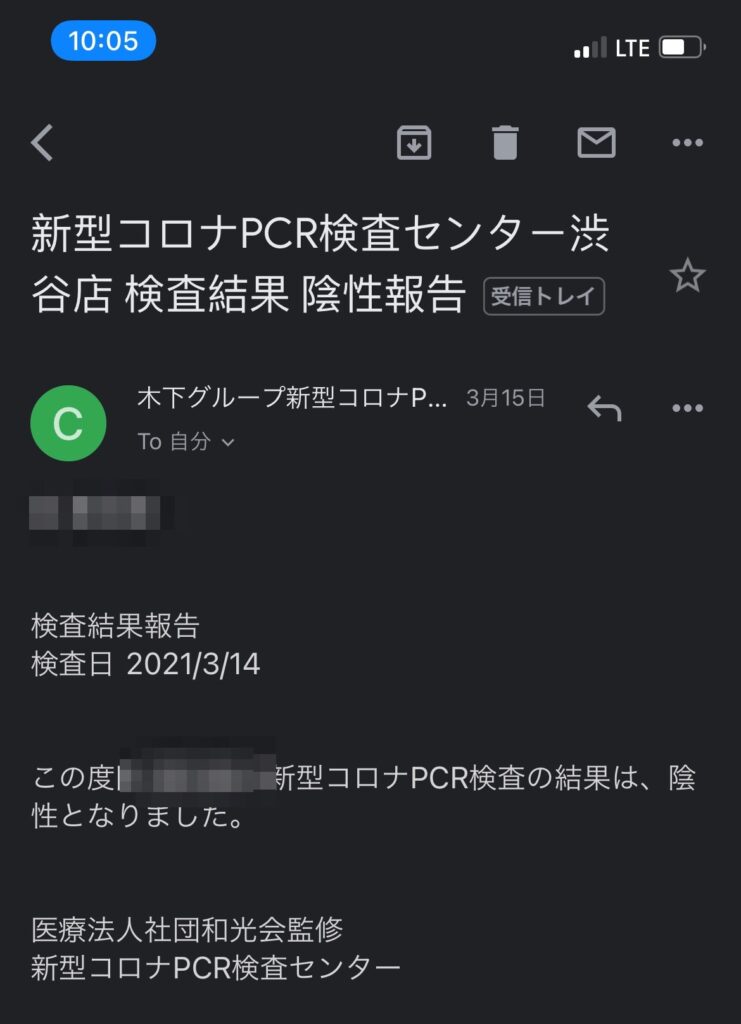Expand the To 自分 recipient details
Image resolution: width=741 pixels, height=1024 pixels.
point(186,441)
